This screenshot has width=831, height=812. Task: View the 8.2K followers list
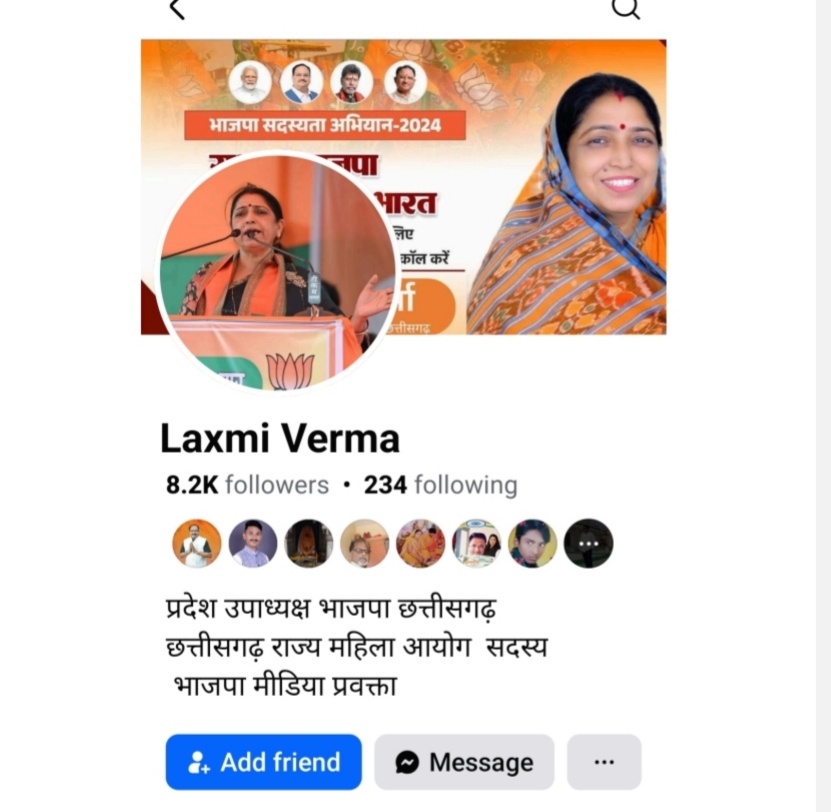click(x=247, y=485)
